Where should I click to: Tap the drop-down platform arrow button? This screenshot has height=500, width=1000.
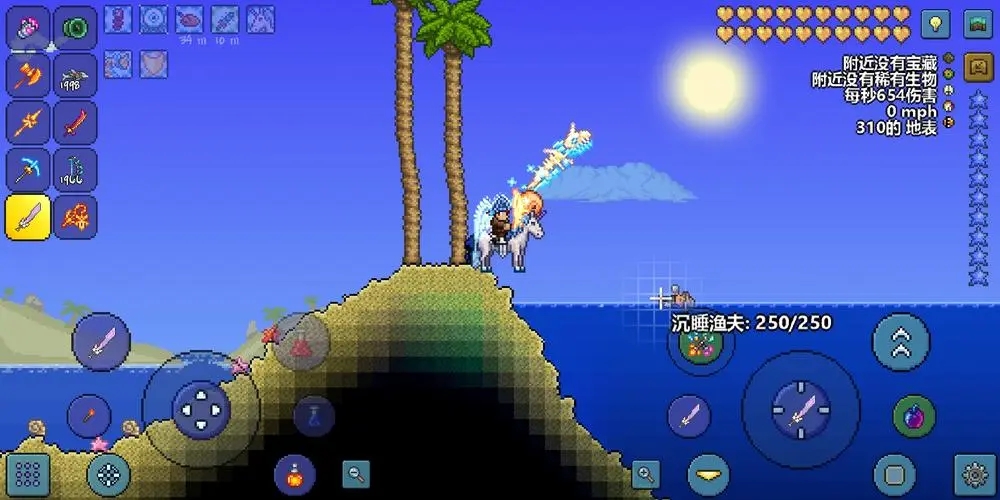point(708,474)
